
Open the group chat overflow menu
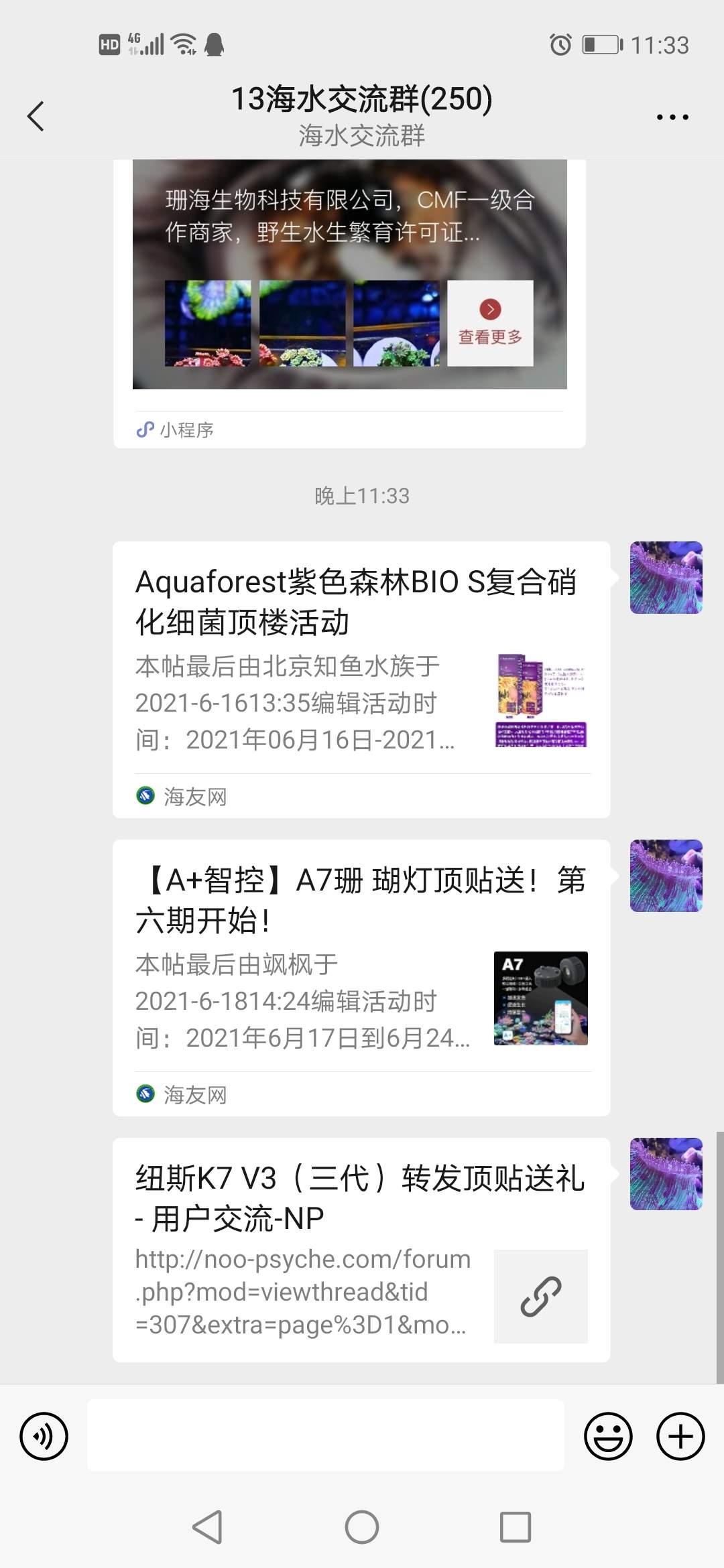pyautogui.click(x=672, y=117)
